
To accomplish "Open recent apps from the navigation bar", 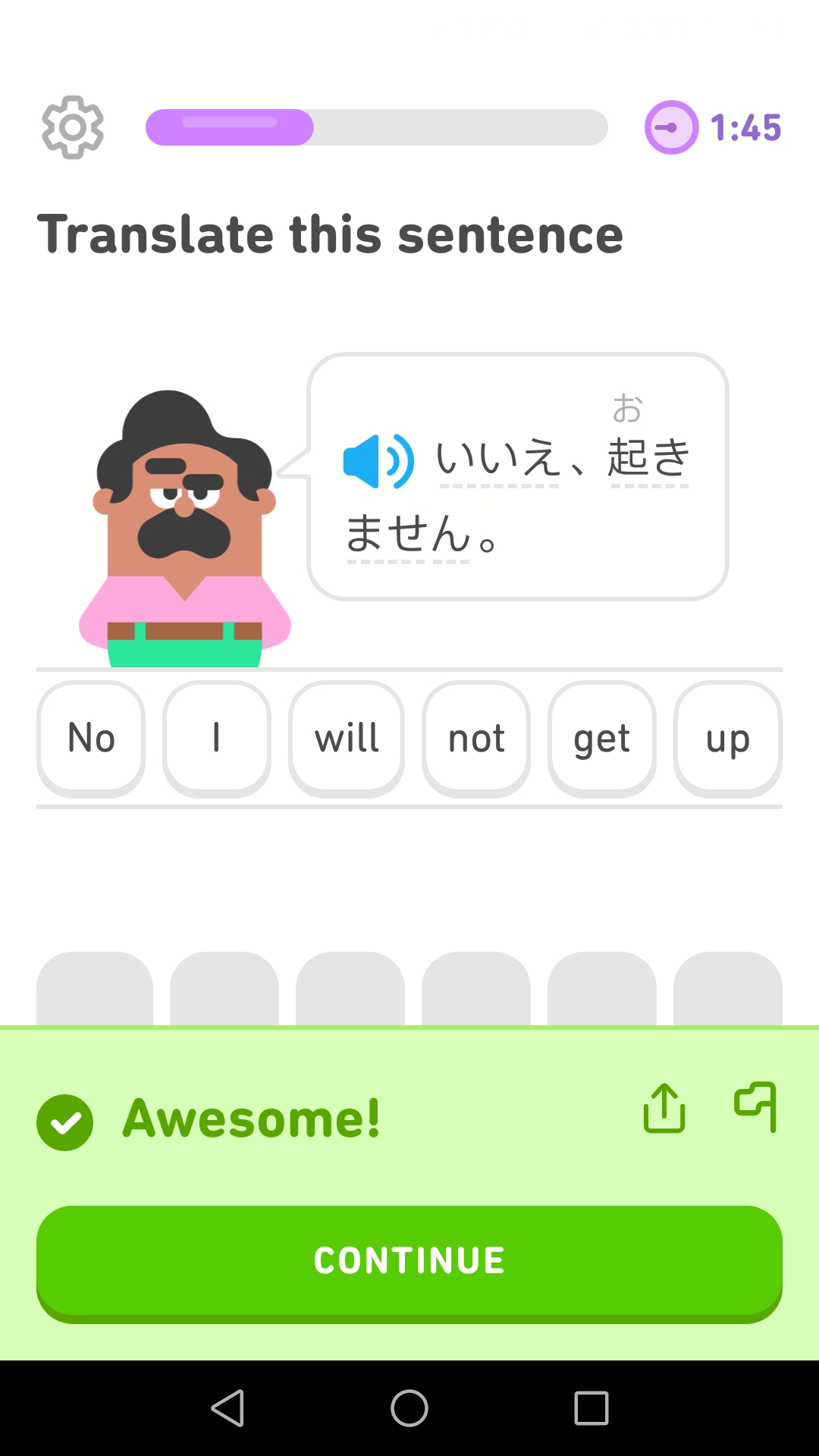I will pos(591,1408).
